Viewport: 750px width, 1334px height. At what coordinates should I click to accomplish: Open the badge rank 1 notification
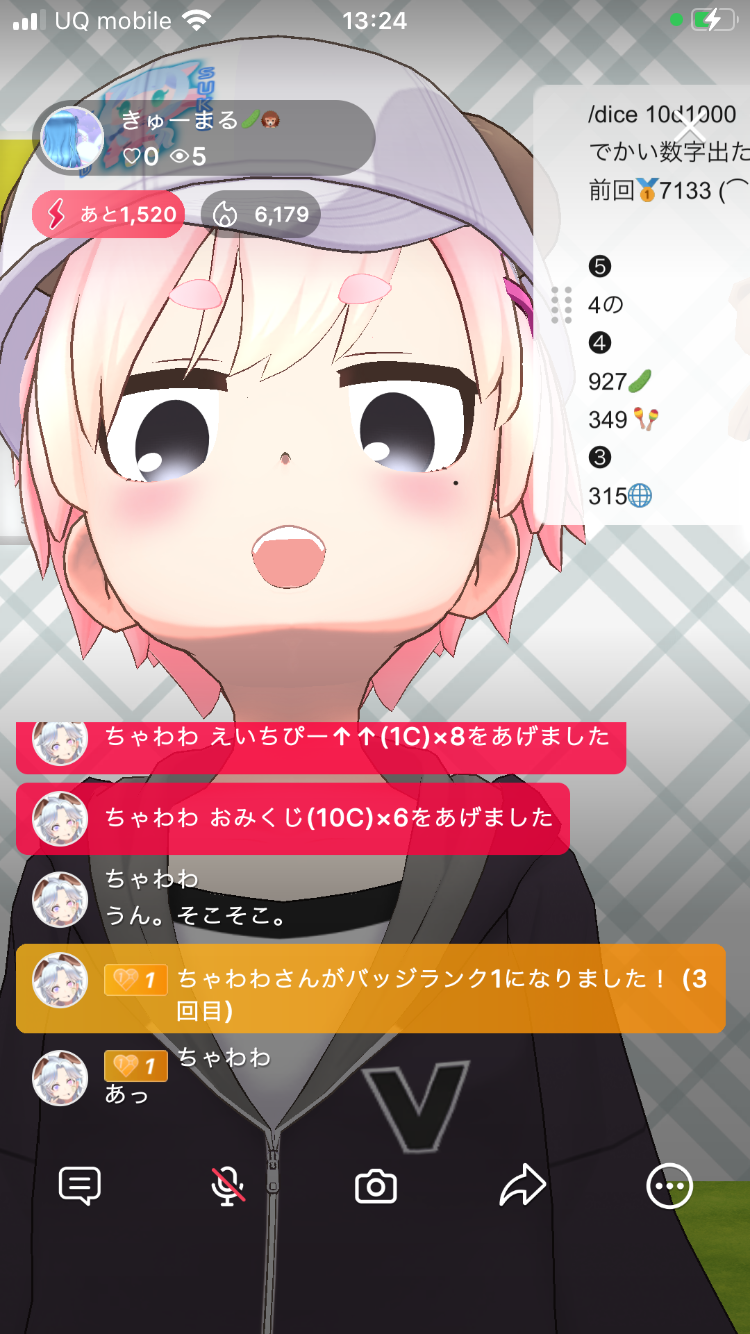370,988
